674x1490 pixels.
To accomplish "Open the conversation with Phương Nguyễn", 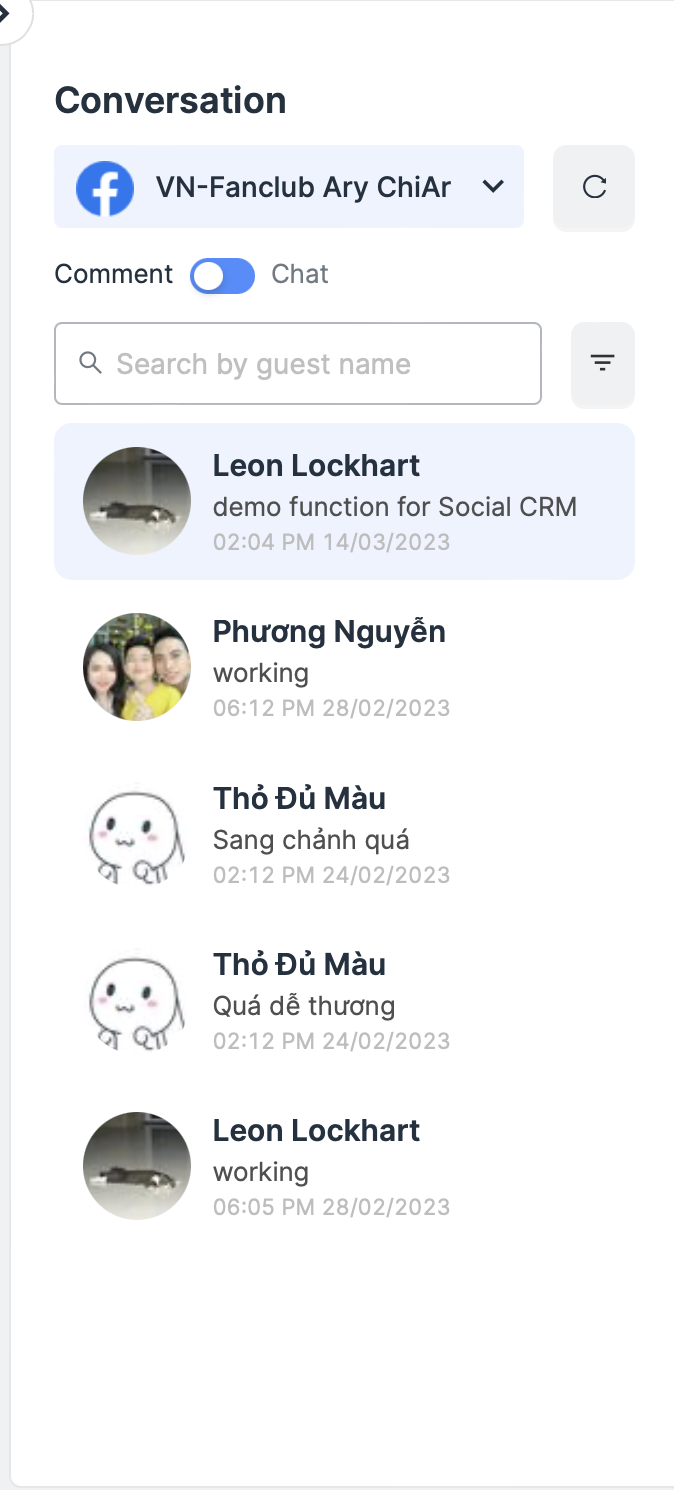I will pyautogui.click(x=344, y=668).
